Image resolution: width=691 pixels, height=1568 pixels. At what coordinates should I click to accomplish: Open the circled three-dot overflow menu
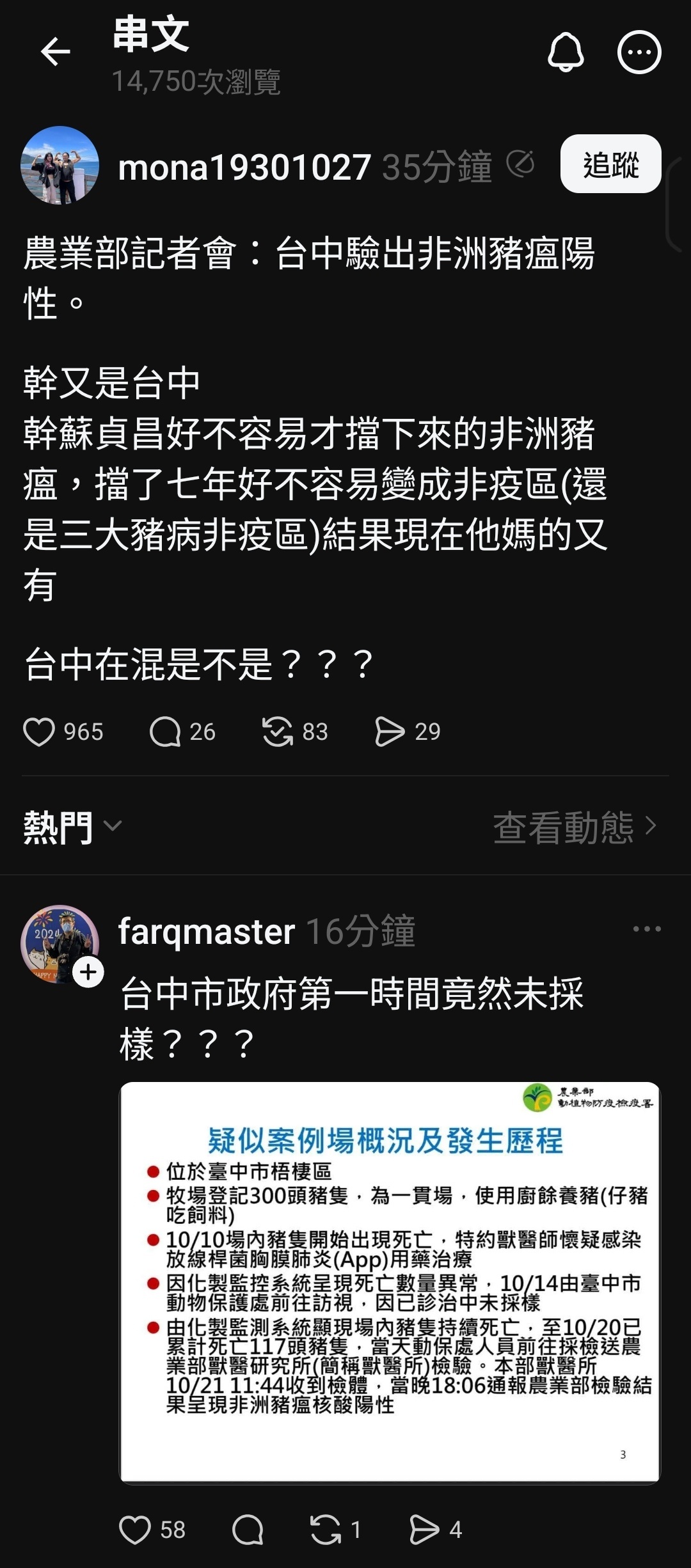coord(639,52)
